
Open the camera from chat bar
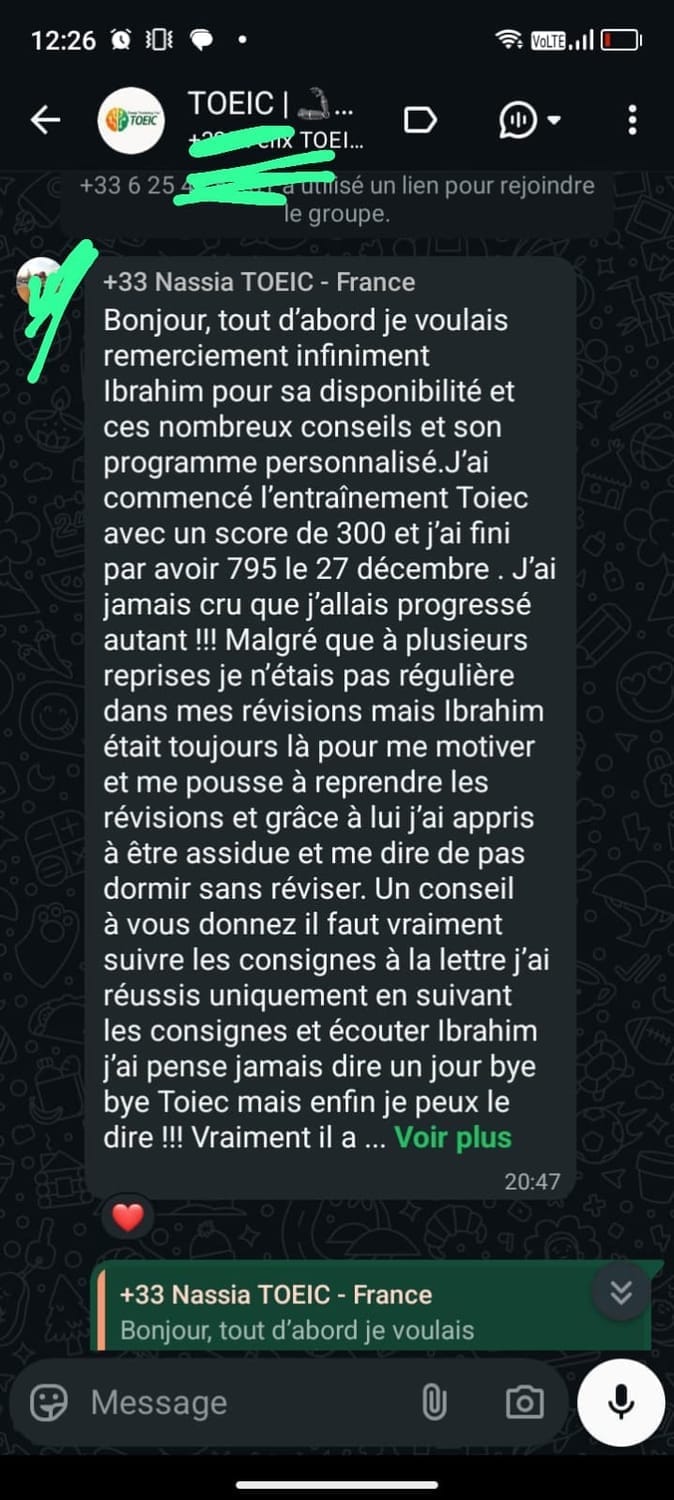[x=524, y=1403]
